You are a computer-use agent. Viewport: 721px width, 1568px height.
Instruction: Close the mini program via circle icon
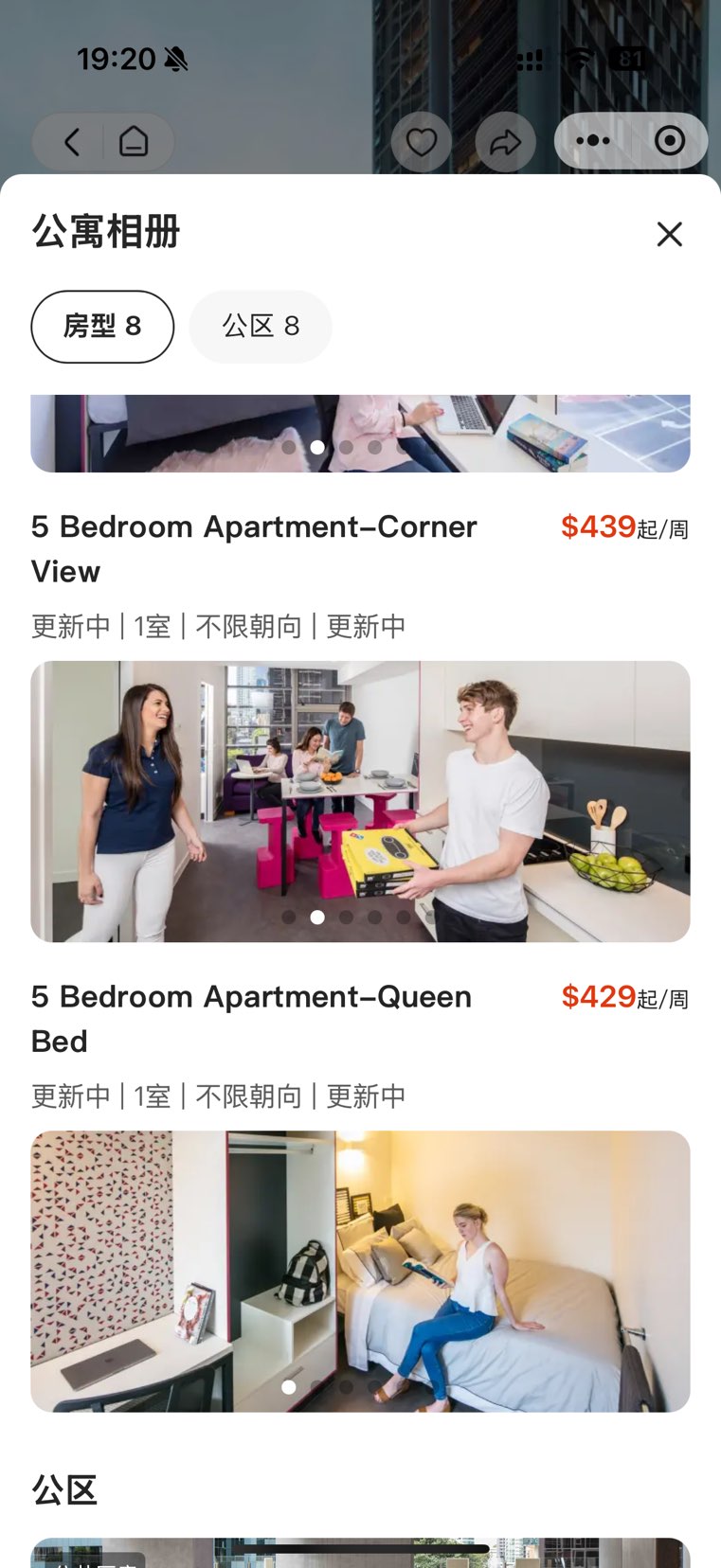(x=670, y=141)
